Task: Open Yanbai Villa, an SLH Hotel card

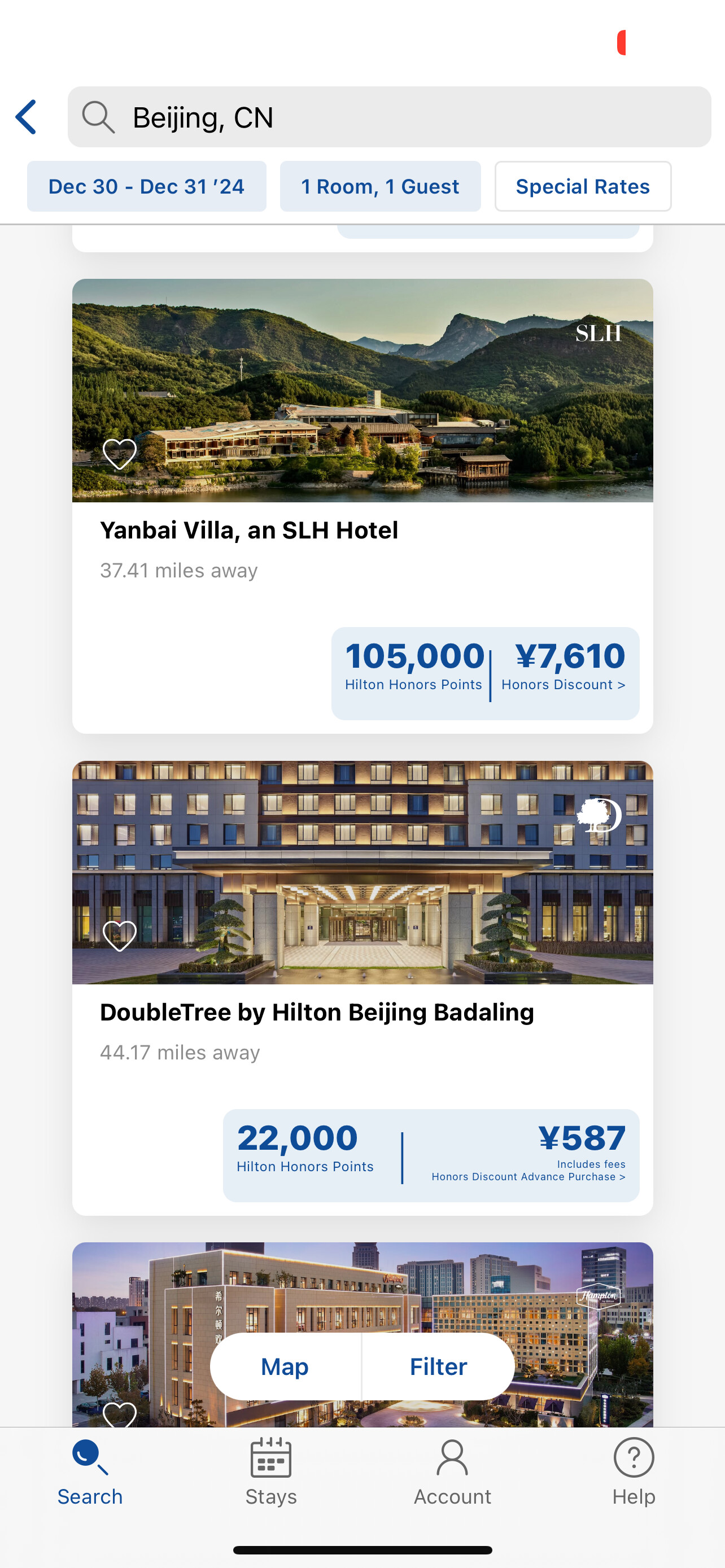Action: click(x=249, y=531)
